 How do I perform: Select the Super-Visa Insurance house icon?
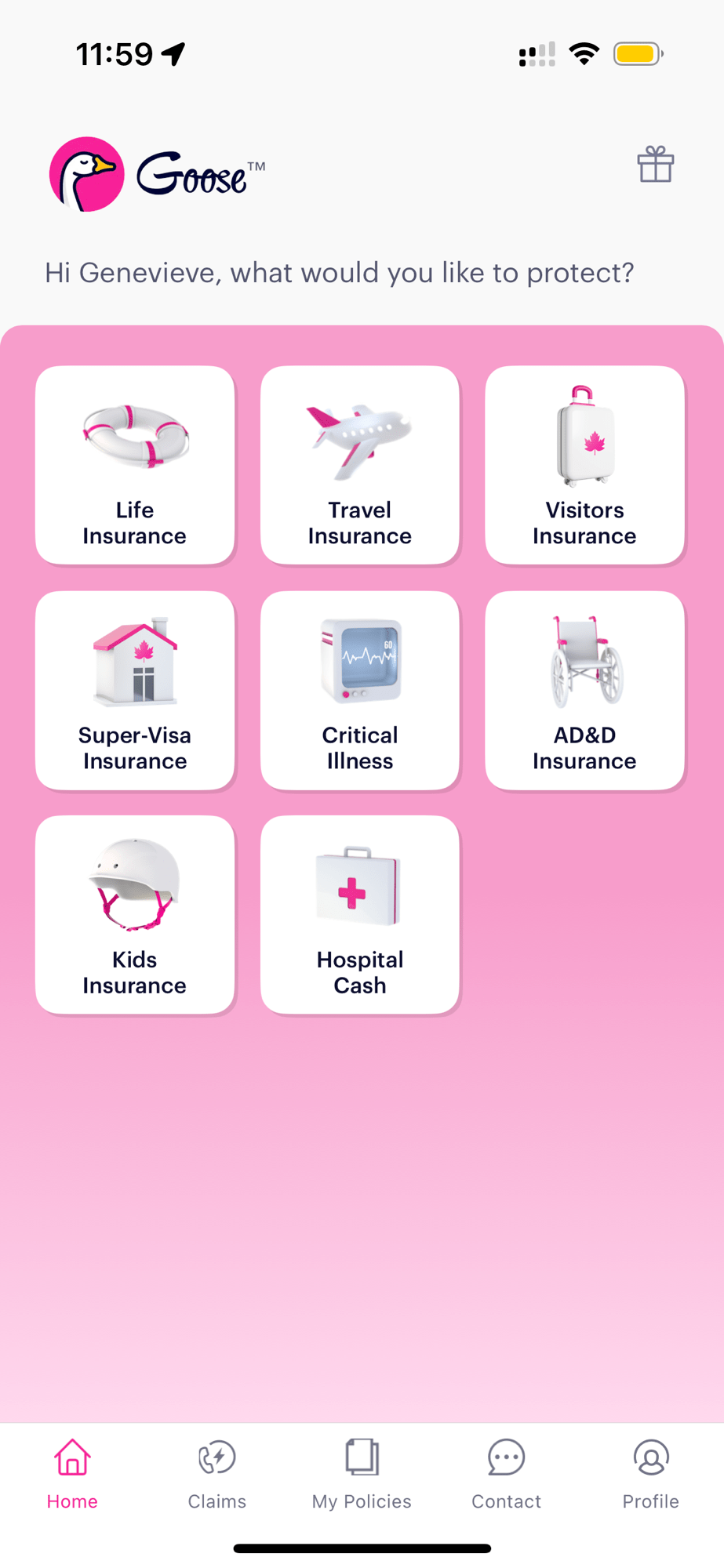pos(135,662)
